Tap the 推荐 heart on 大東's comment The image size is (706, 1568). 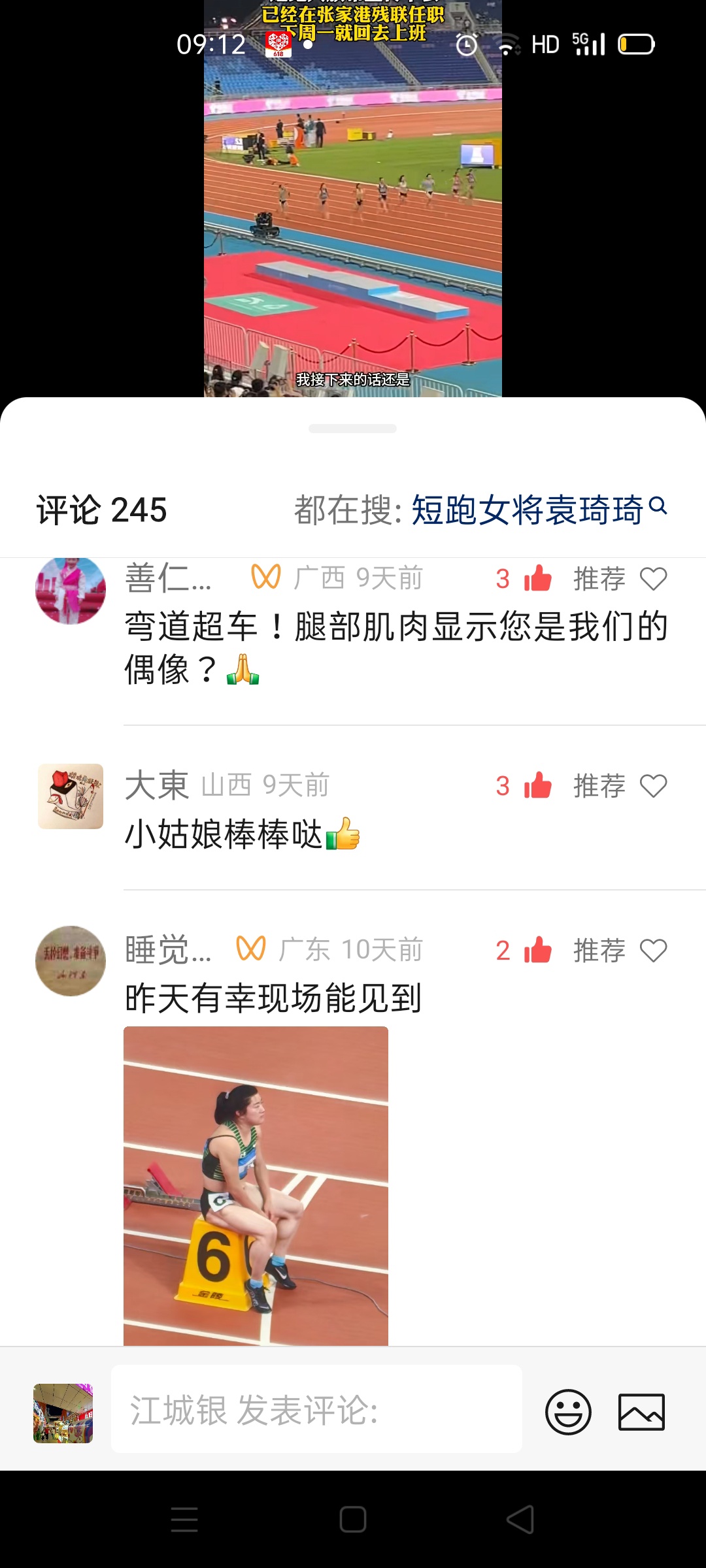(x=652, y=786)
